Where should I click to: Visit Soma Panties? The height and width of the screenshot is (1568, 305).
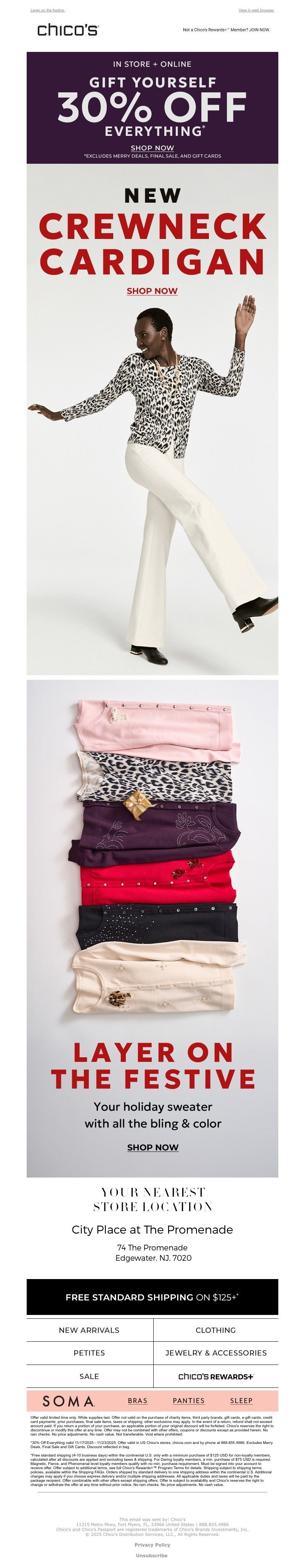coord(188,1400)
